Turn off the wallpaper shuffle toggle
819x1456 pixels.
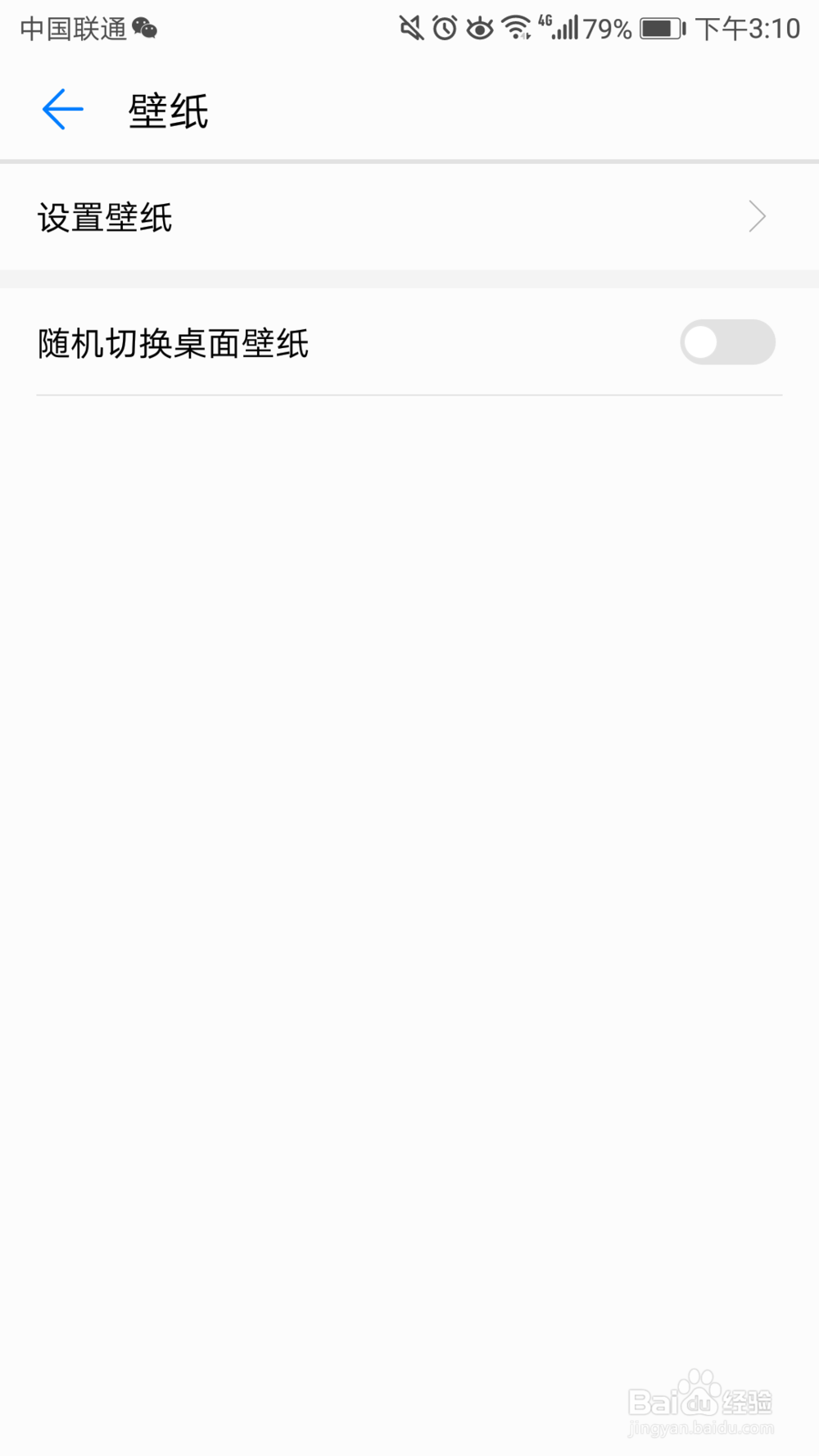coord(727,342)
